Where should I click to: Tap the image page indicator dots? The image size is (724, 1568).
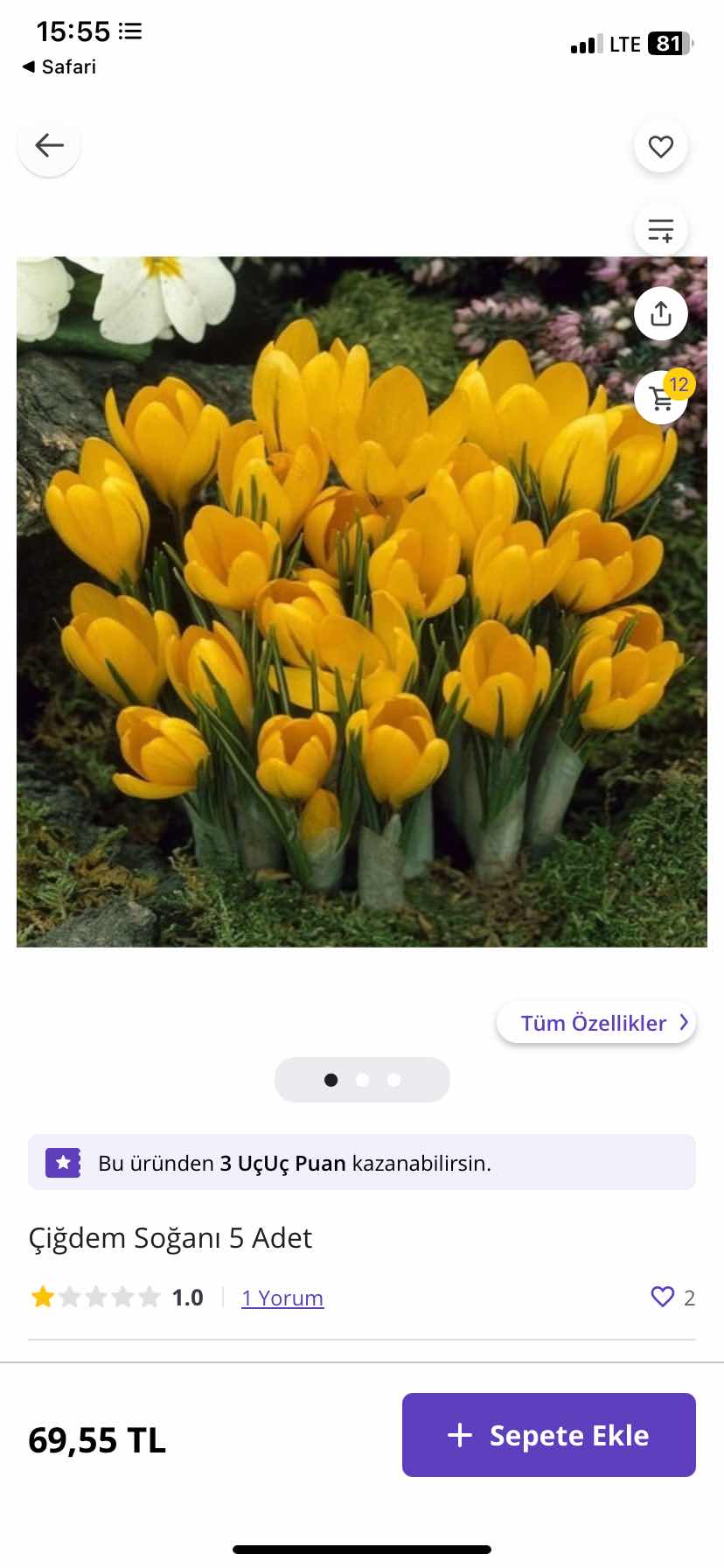(x=362, y=1080)
